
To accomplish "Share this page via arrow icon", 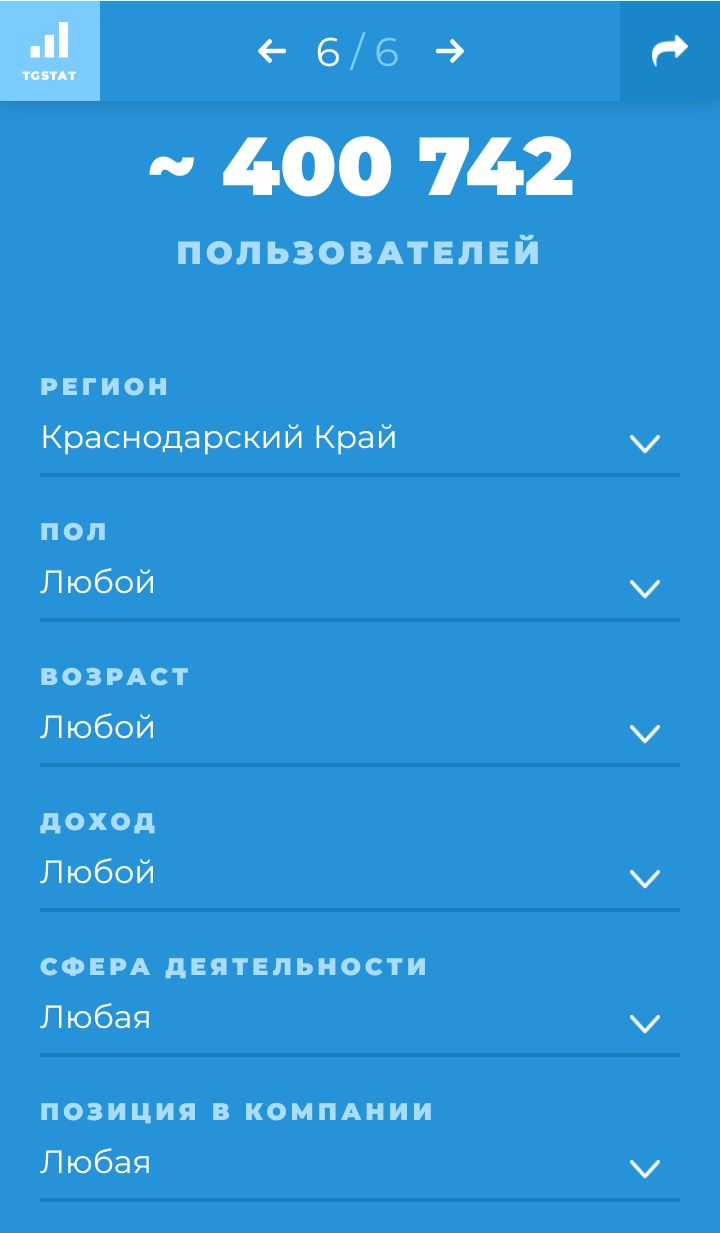I will pyautogui.click(x=670, y=50).
